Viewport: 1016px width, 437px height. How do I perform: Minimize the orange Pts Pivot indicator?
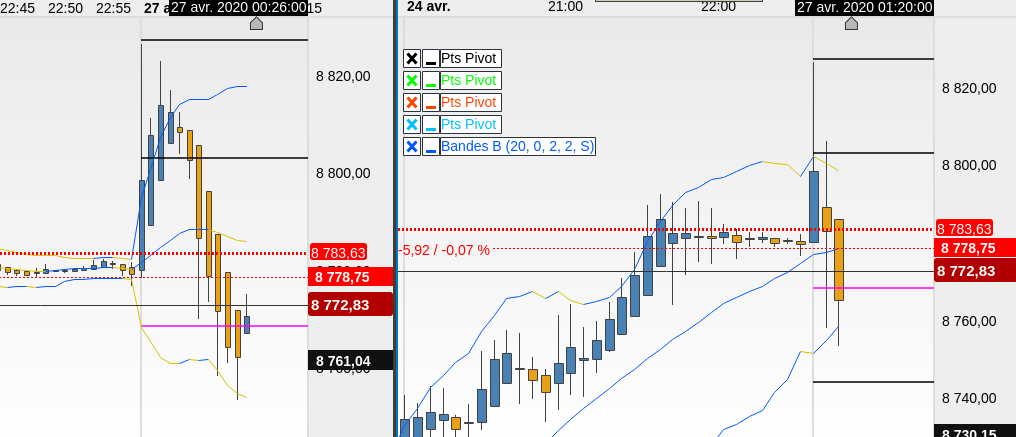click(x=430, y=102)
